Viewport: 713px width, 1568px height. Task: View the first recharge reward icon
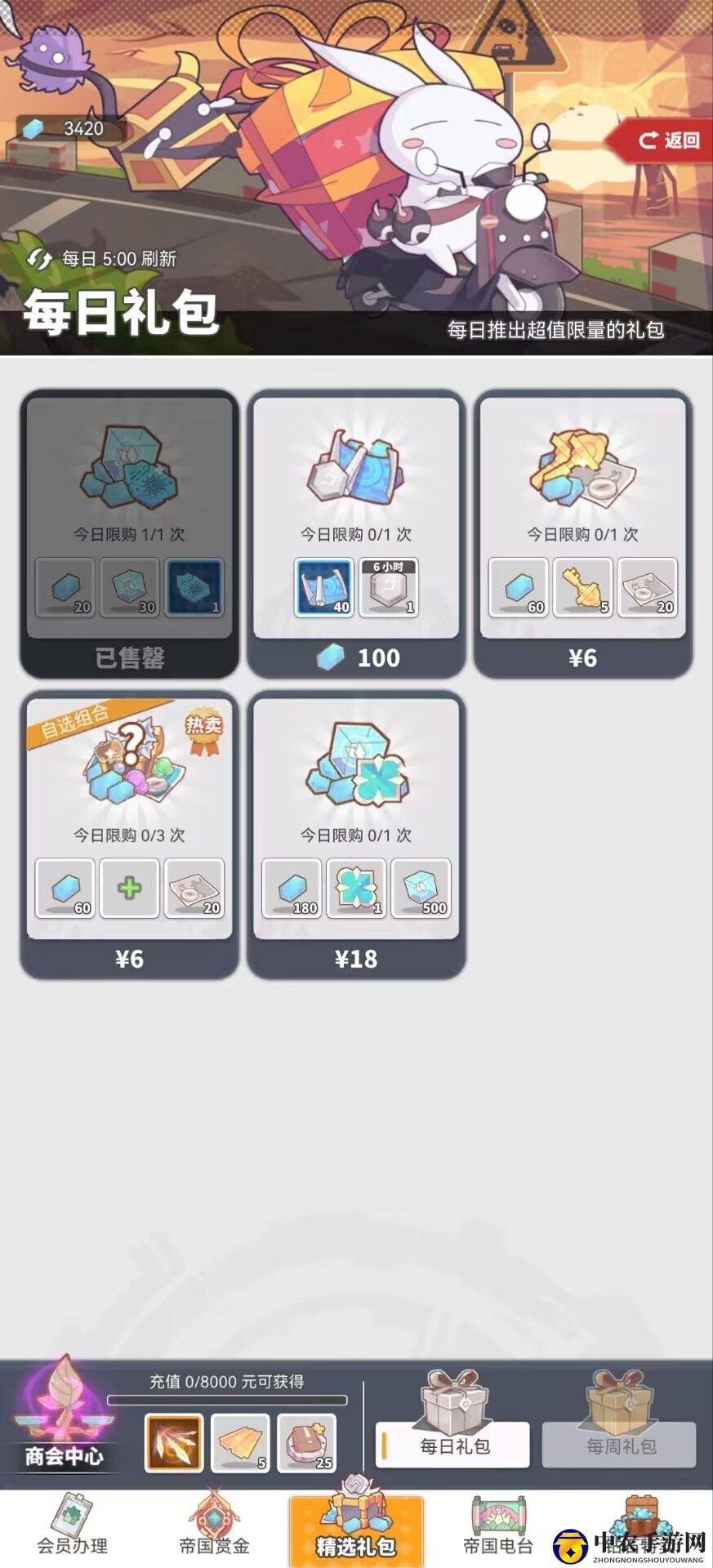point(173,1443)
